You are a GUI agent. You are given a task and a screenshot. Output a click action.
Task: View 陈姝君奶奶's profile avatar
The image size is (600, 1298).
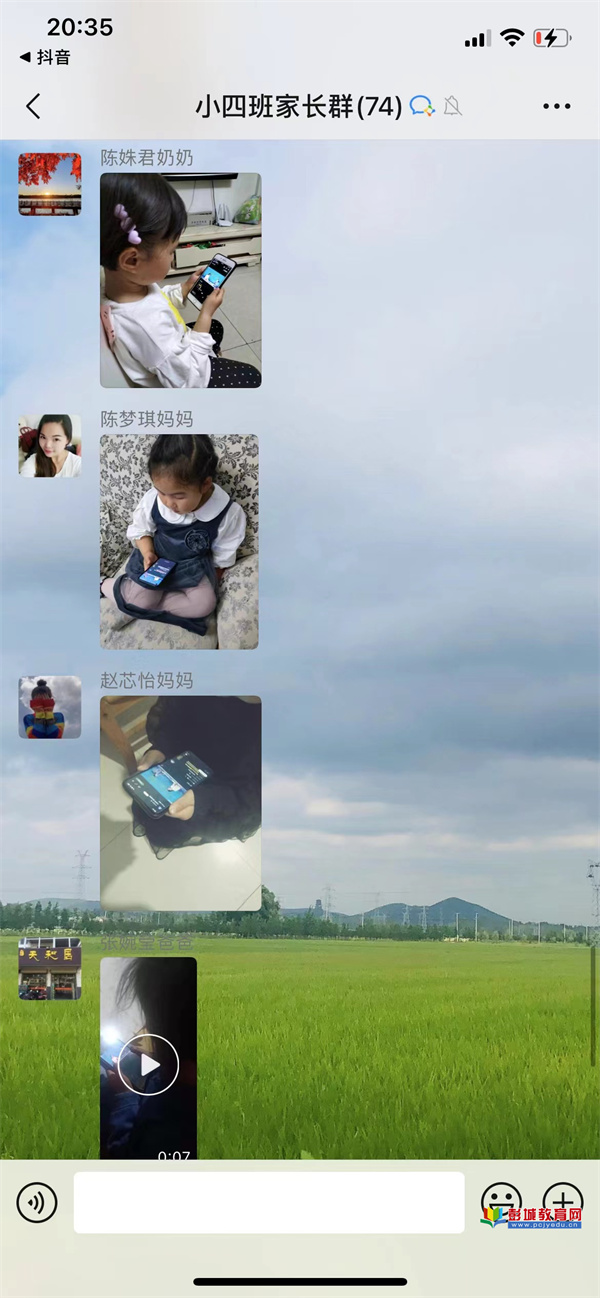tap(50, 184)
